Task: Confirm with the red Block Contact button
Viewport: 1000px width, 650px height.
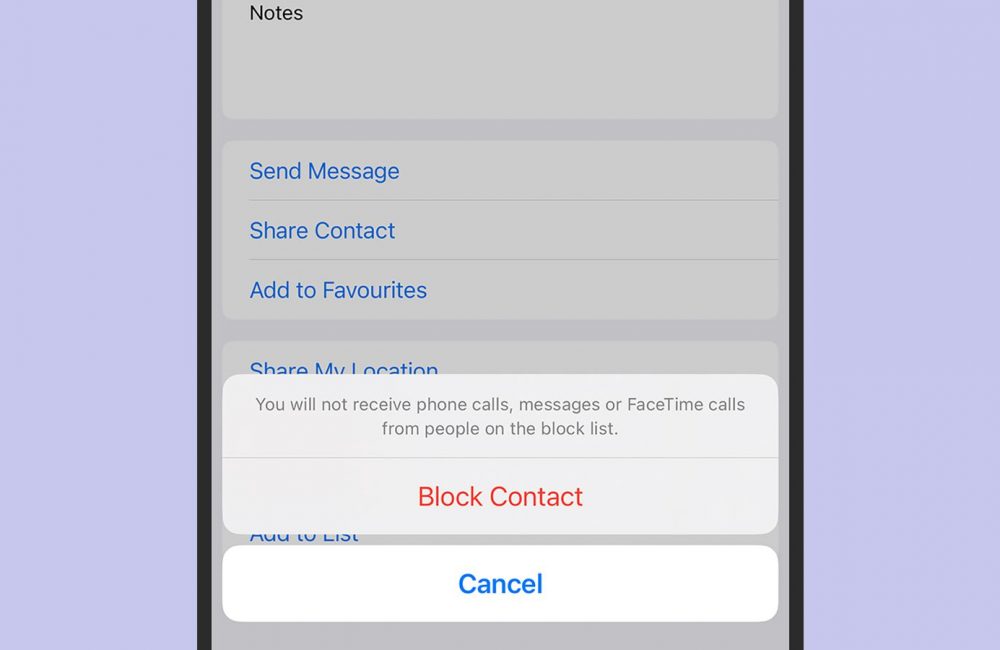Action: click(x=500, y=497)
